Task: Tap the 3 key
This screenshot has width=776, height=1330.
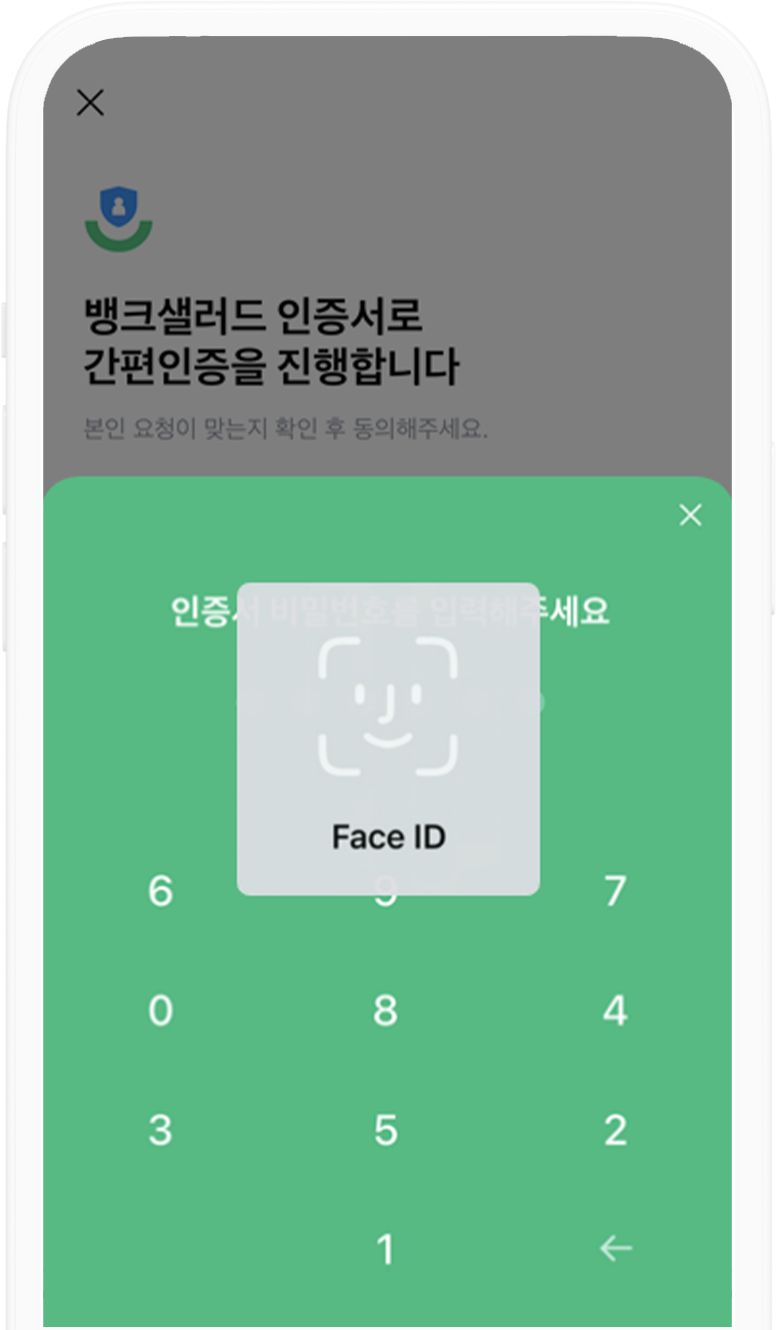Action: coord(160,1130)
